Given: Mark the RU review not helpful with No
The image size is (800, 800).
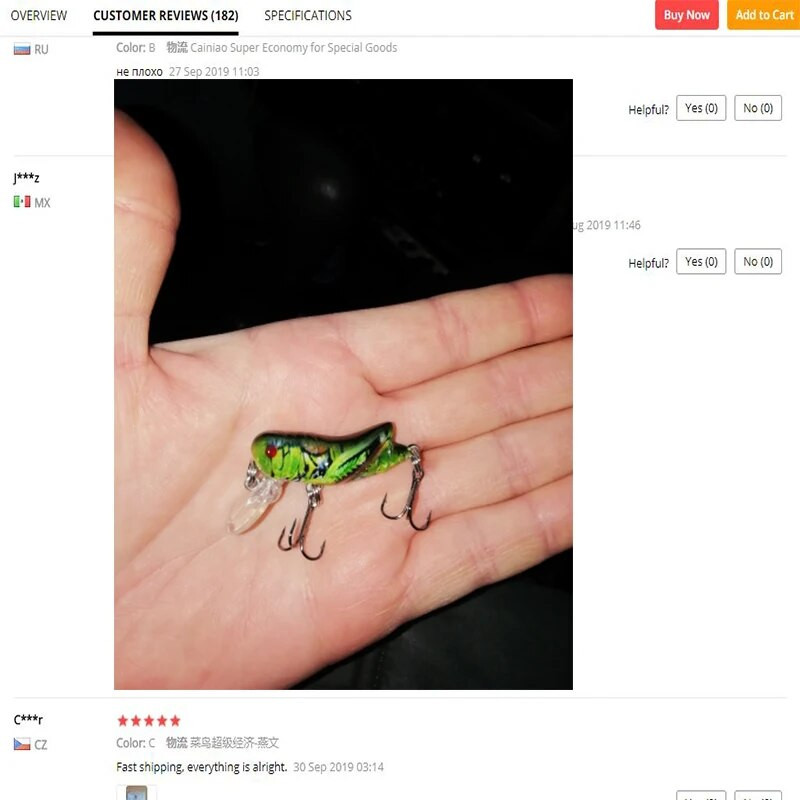Looking at the screenshot, I should [x=758, y=108].
